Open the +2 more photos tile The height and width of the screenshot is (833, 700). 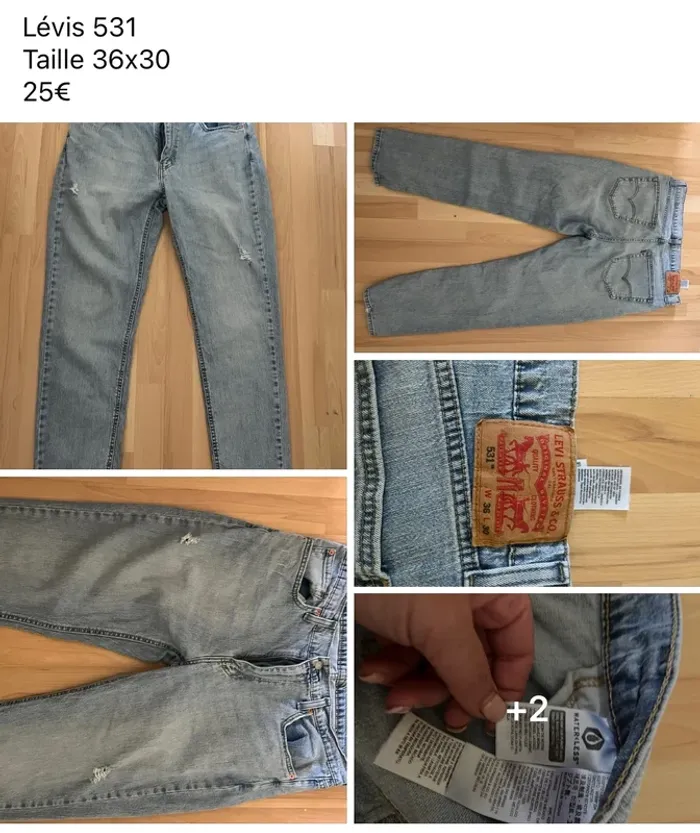[527, 709]
